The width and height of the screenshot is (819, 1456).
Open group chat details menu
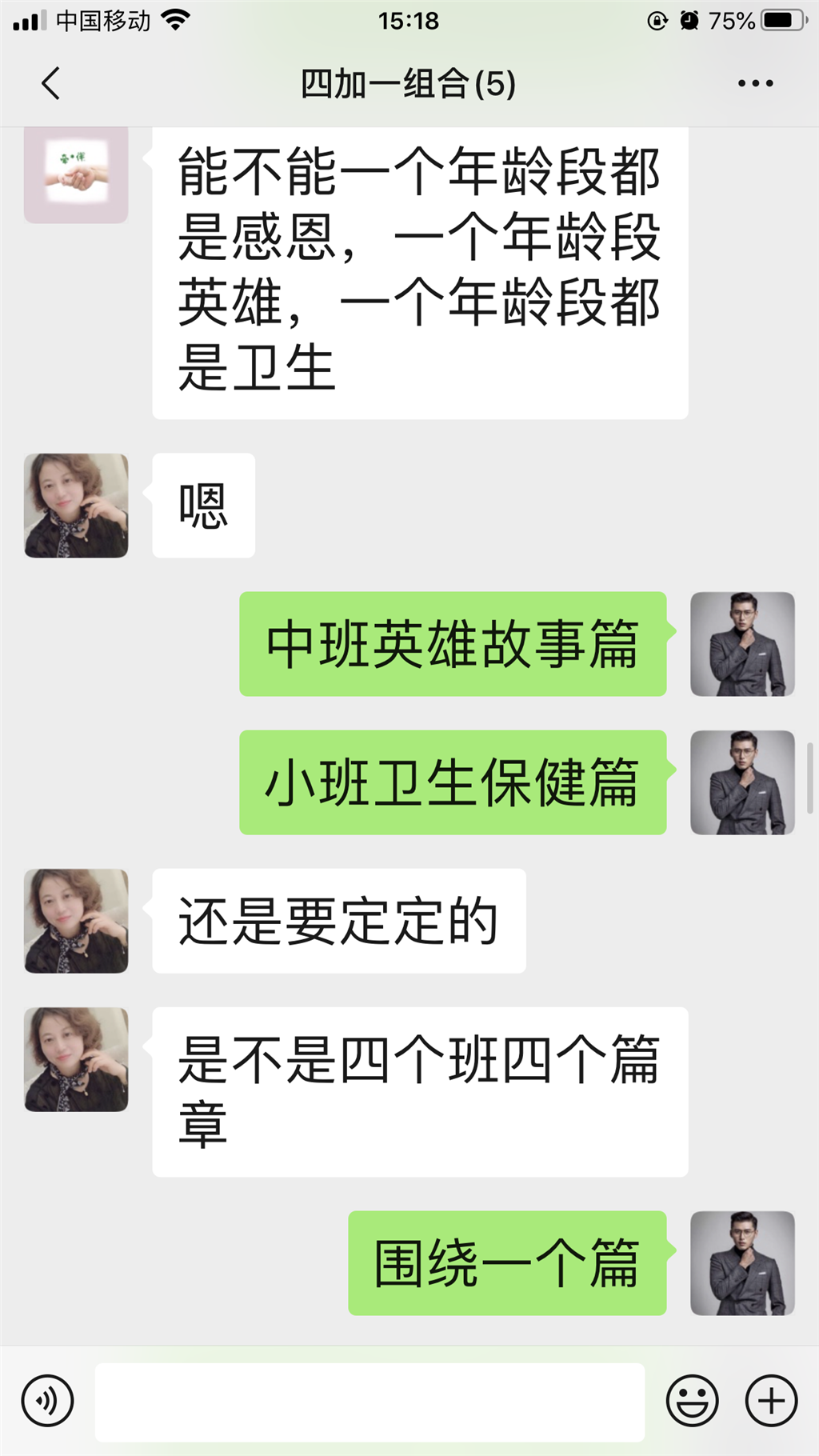coord(755,83)
